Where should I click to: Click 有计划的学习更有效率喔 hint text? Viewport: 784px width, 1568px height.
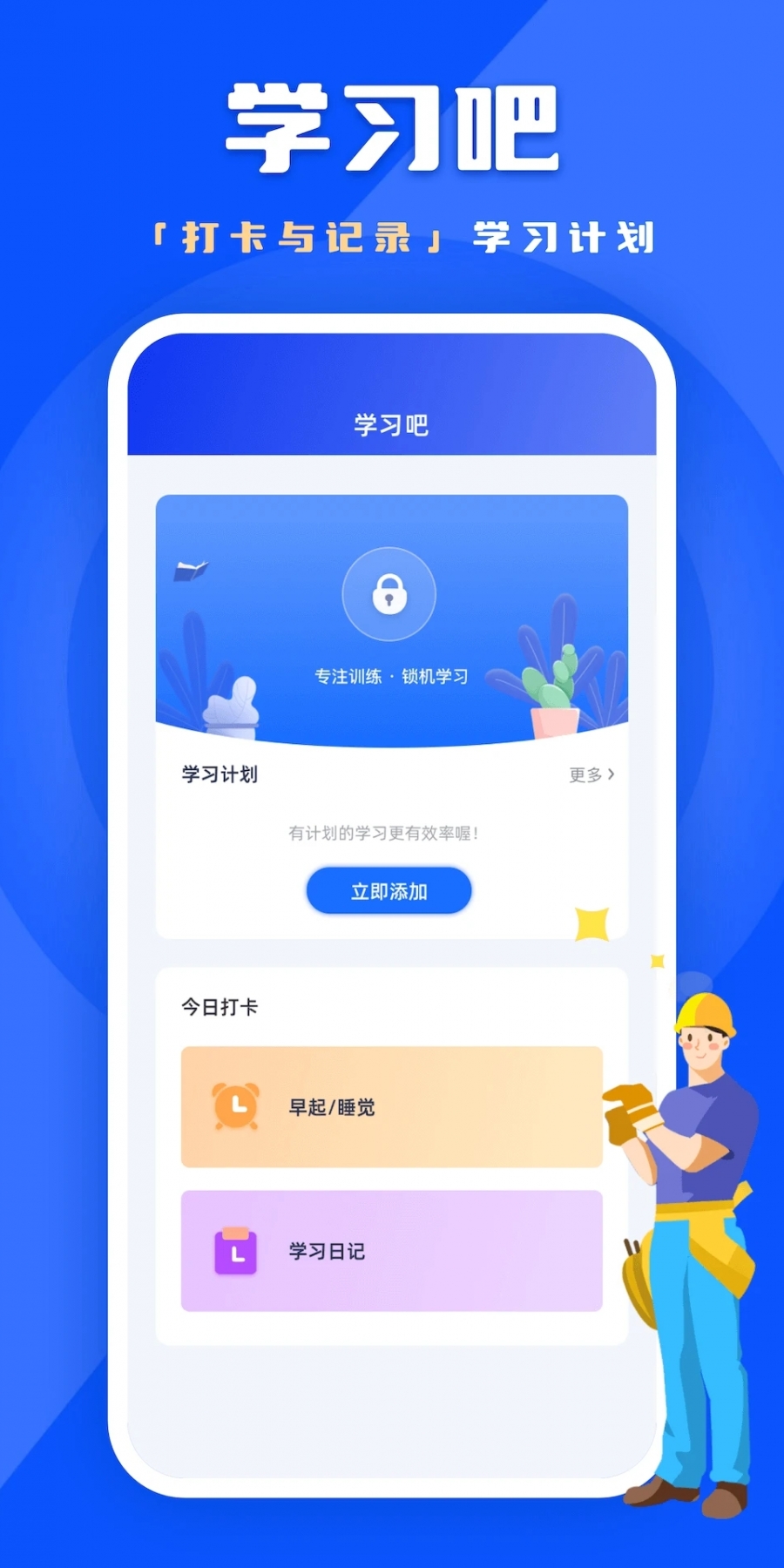click(x=389, y=832)
